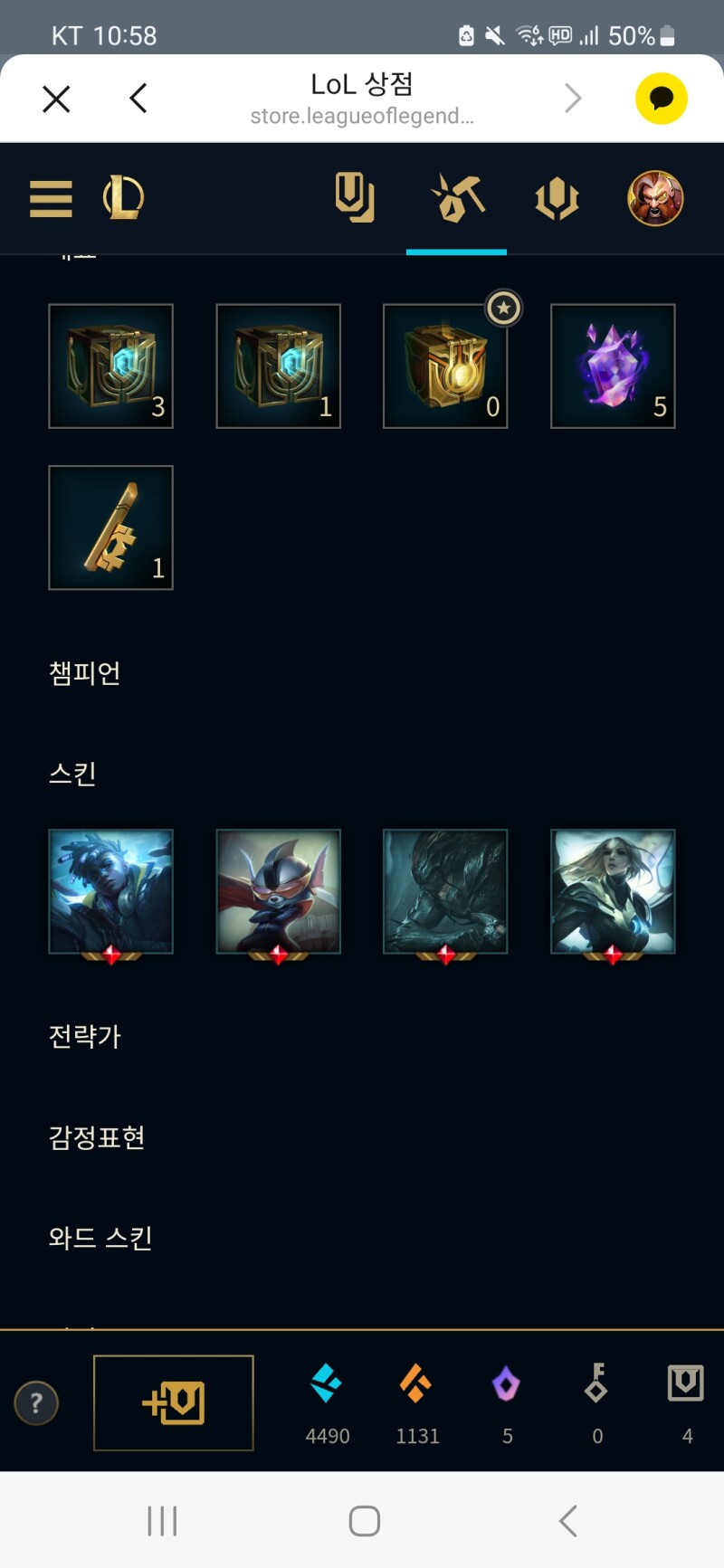Image resolution: width=724 pixels, height=1568 pixels.
Task: Switch to the third emblem tab
Action: 557,198
